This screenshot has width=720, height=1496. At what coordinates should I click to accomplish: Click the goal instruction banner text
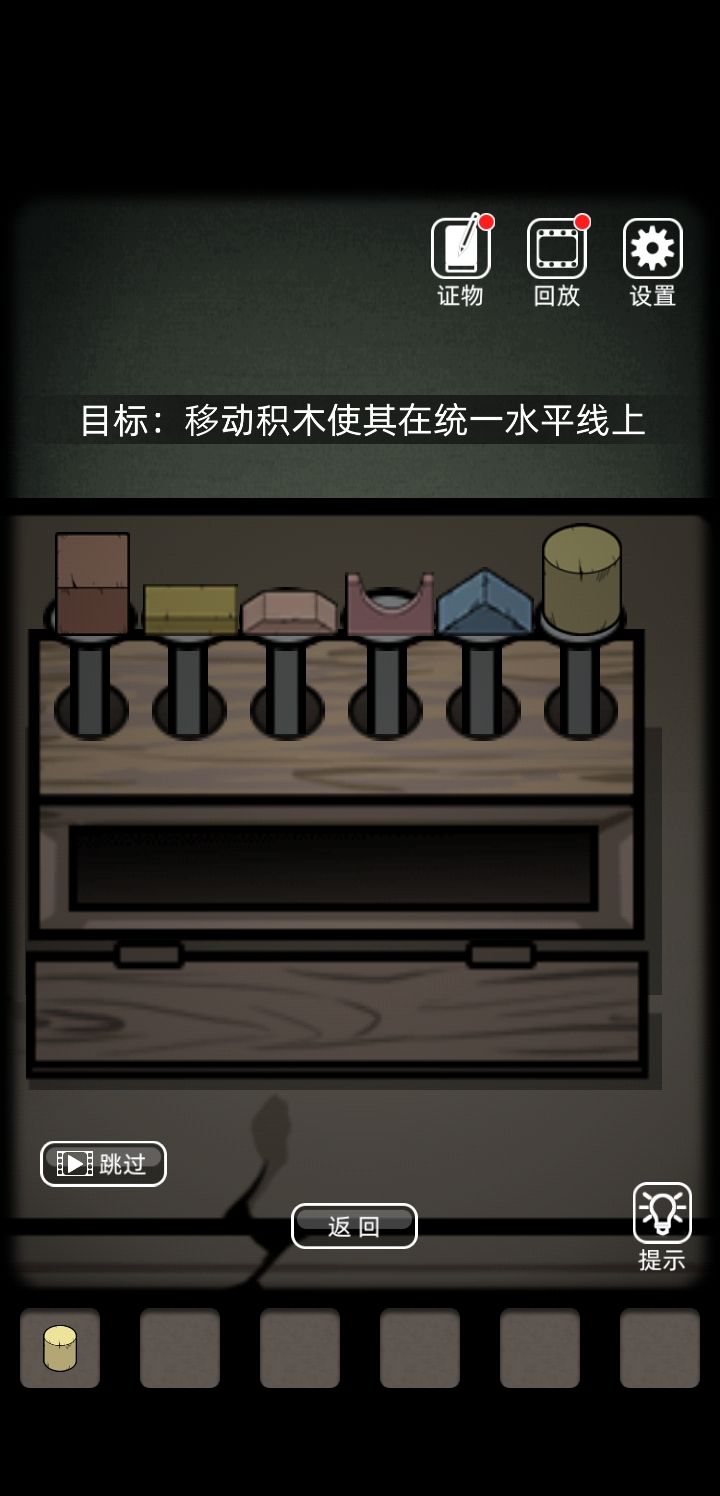click(x=360, y=420)
